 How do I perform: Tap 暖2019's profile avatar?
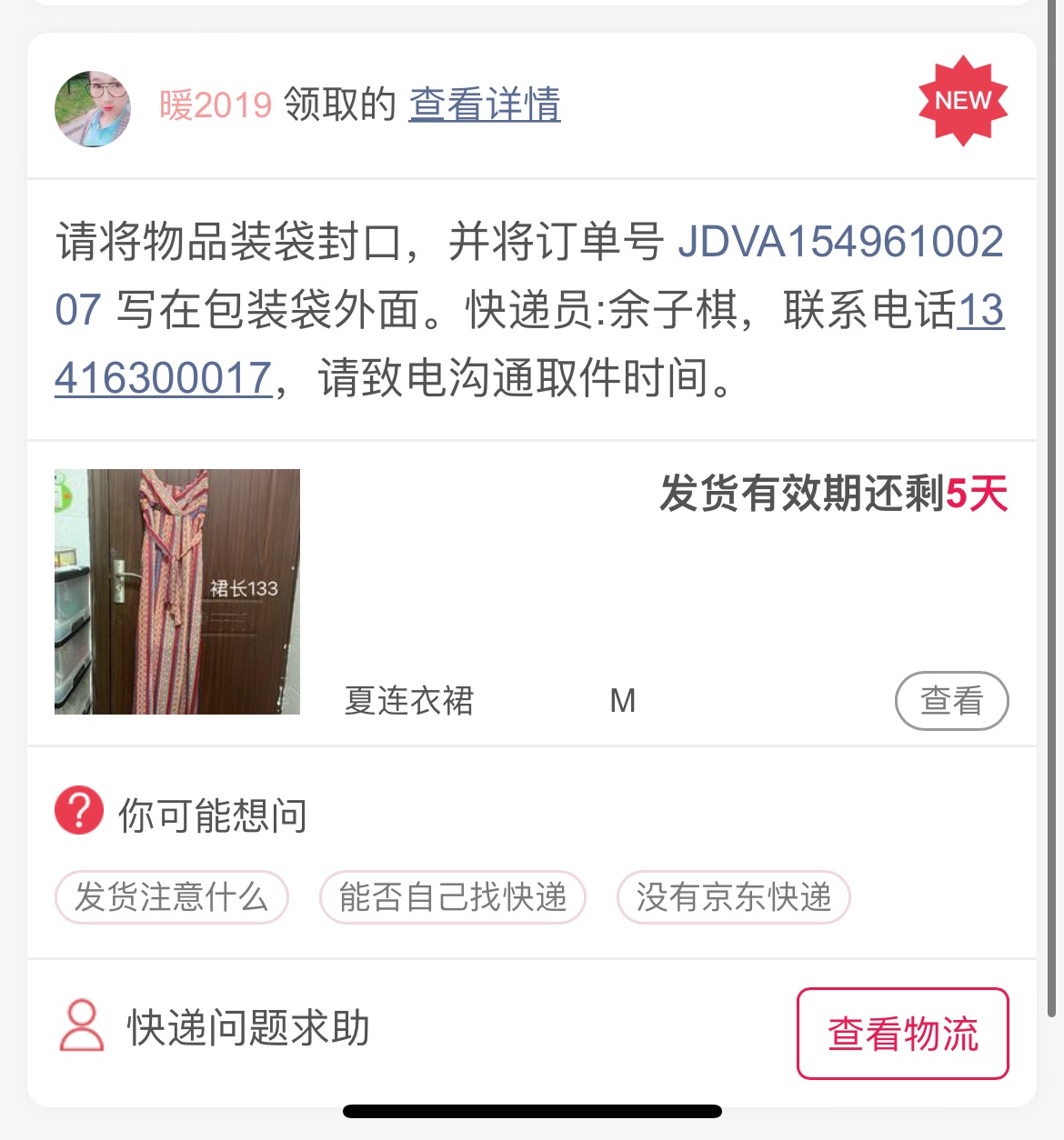click(x=93, y=109)
